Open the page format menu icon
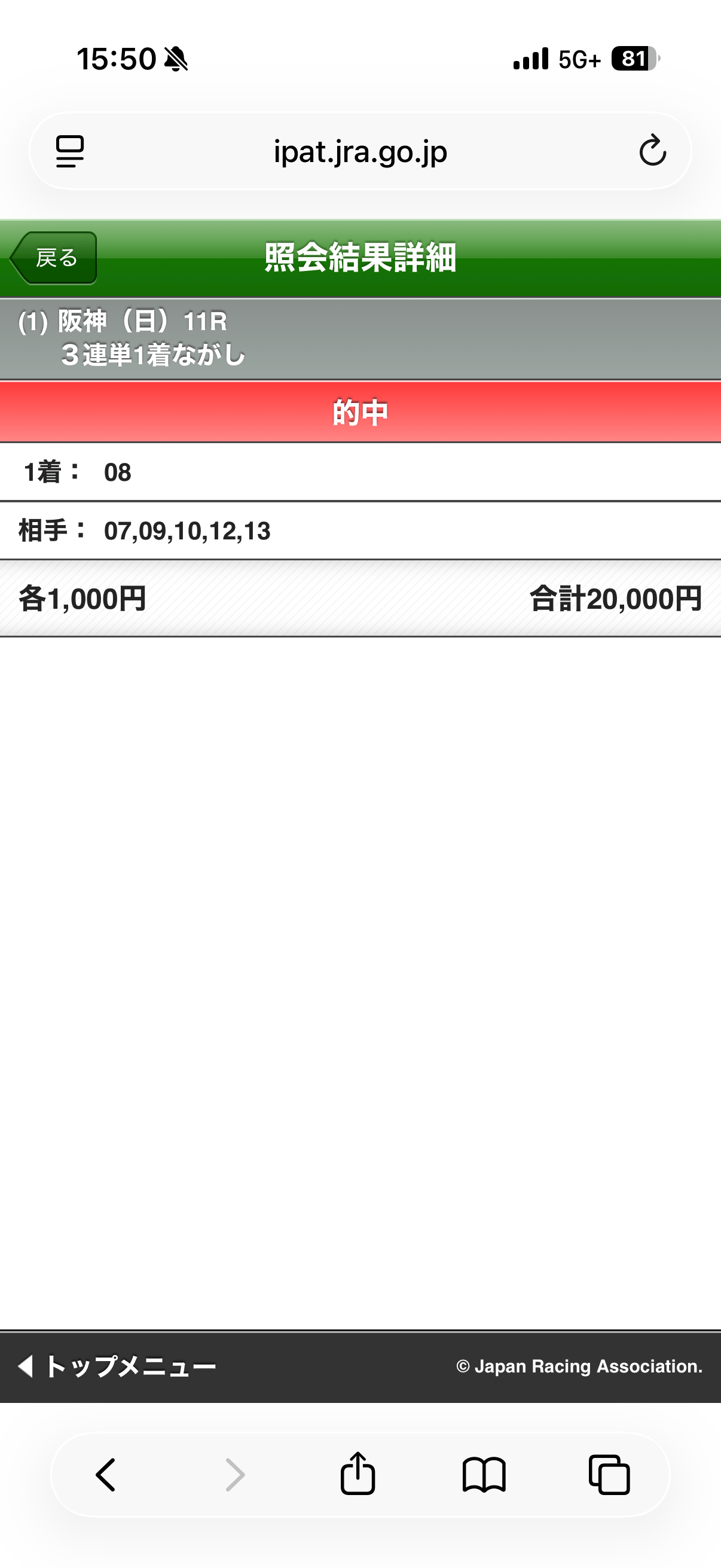 [x=70, y=151]
